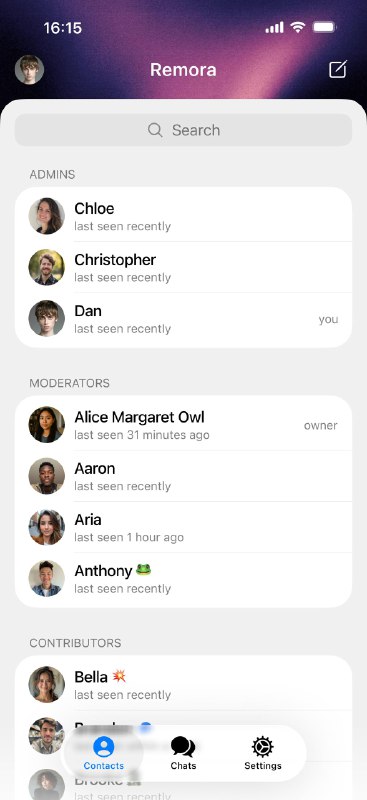This screenshot has height=800, width=367.
Task: Open Alice Margaret Owl's contact
Action: click(183, 424)
